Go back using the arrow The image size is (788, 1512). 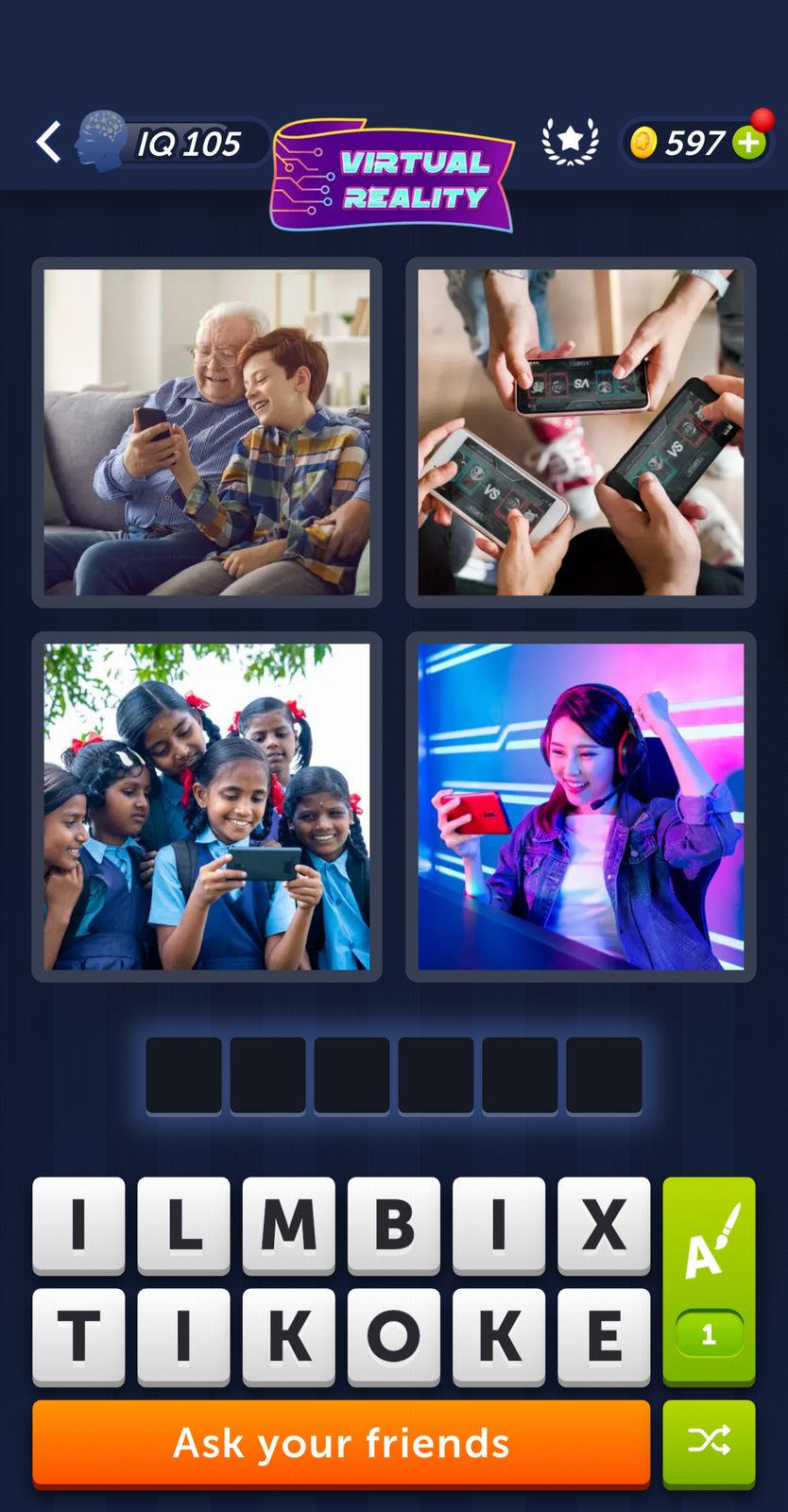click(x=49, y=143)
